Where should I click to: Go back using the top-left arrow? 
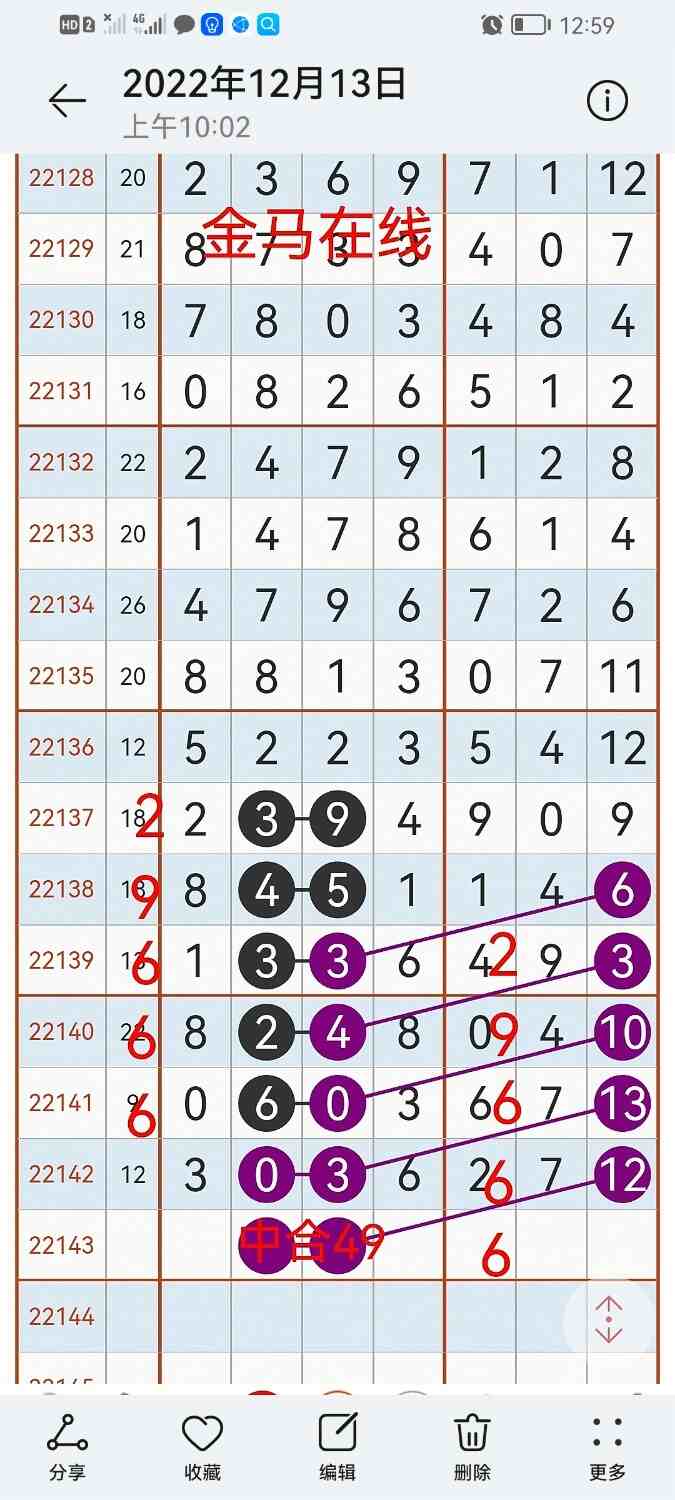click(x=67, y=100)
